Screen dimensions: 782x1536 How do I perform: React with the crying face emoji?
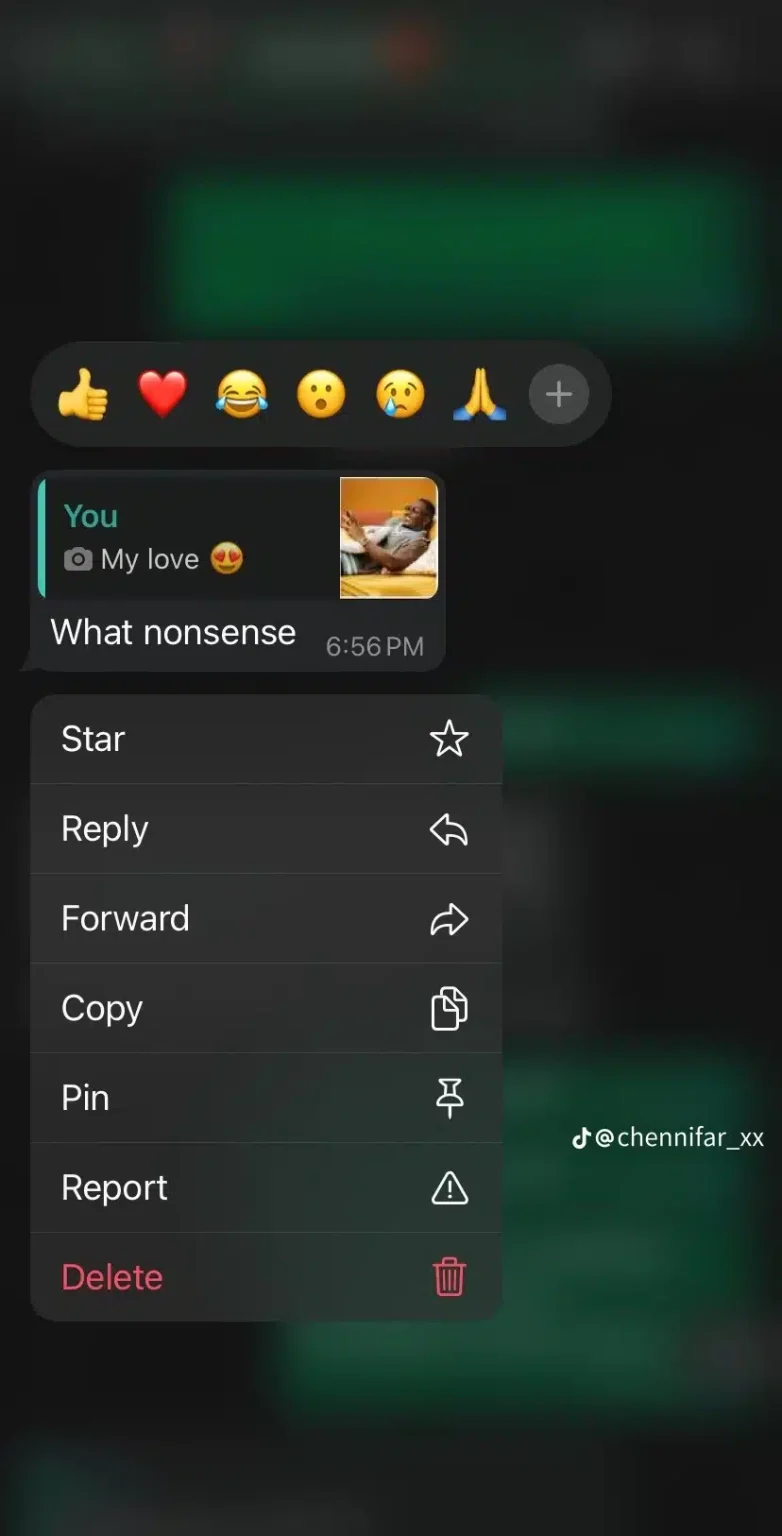click(400, 394)
